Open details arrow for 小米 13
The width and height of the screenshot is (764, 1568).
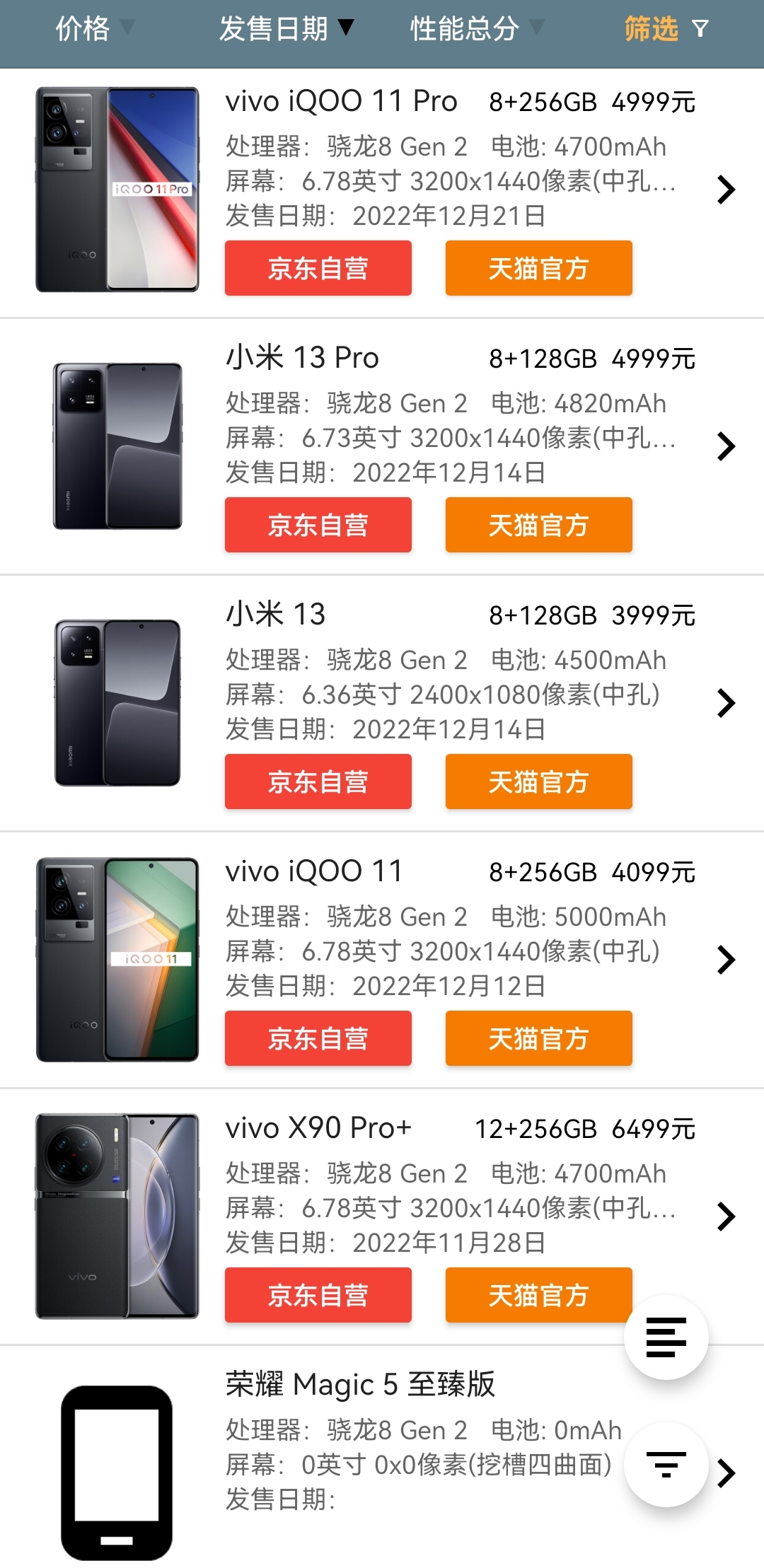pos(726,702)
